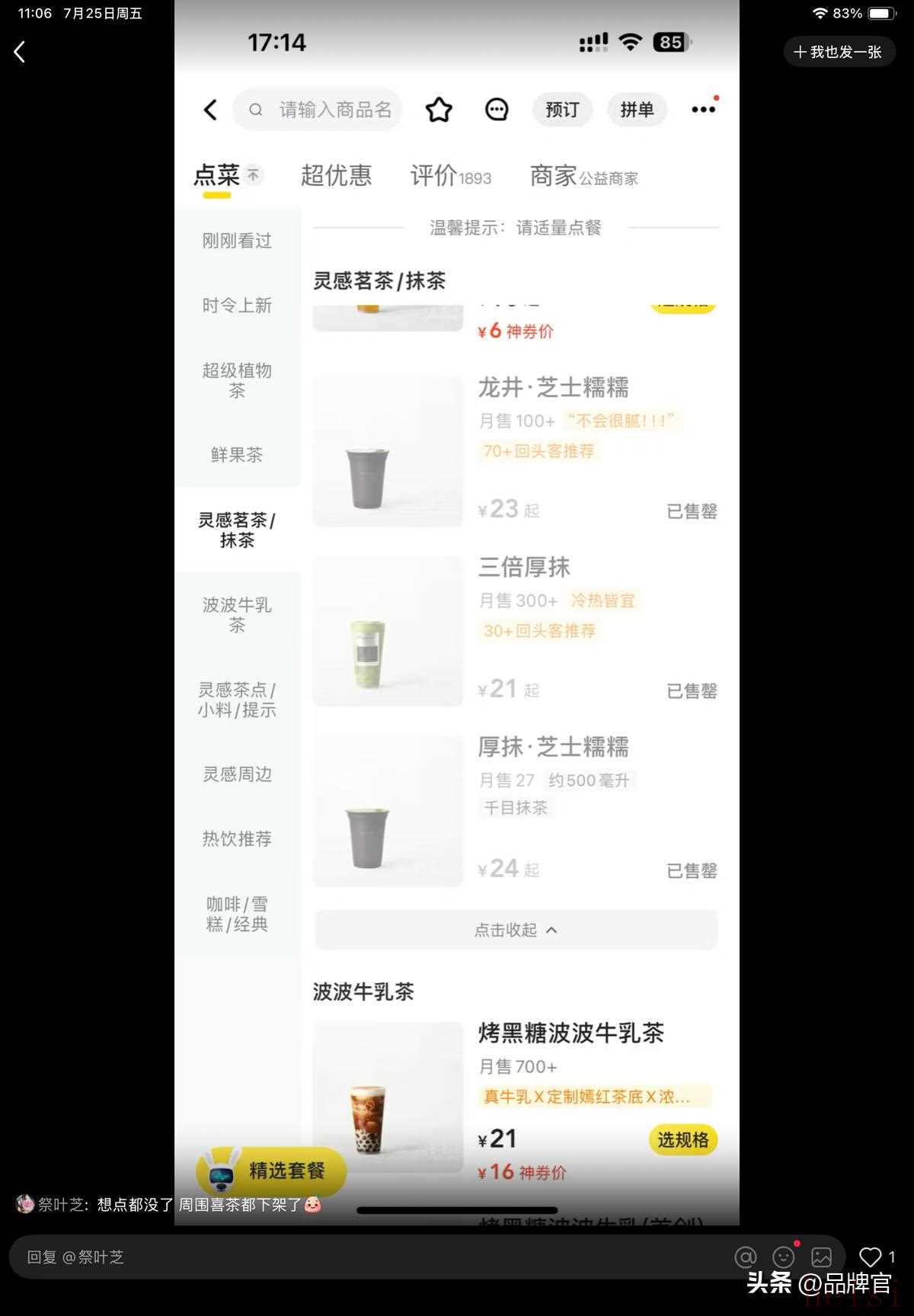This screenshot has width=914, height=1316.
Task: Tap the 我也发一张 button
Action: 839,52
